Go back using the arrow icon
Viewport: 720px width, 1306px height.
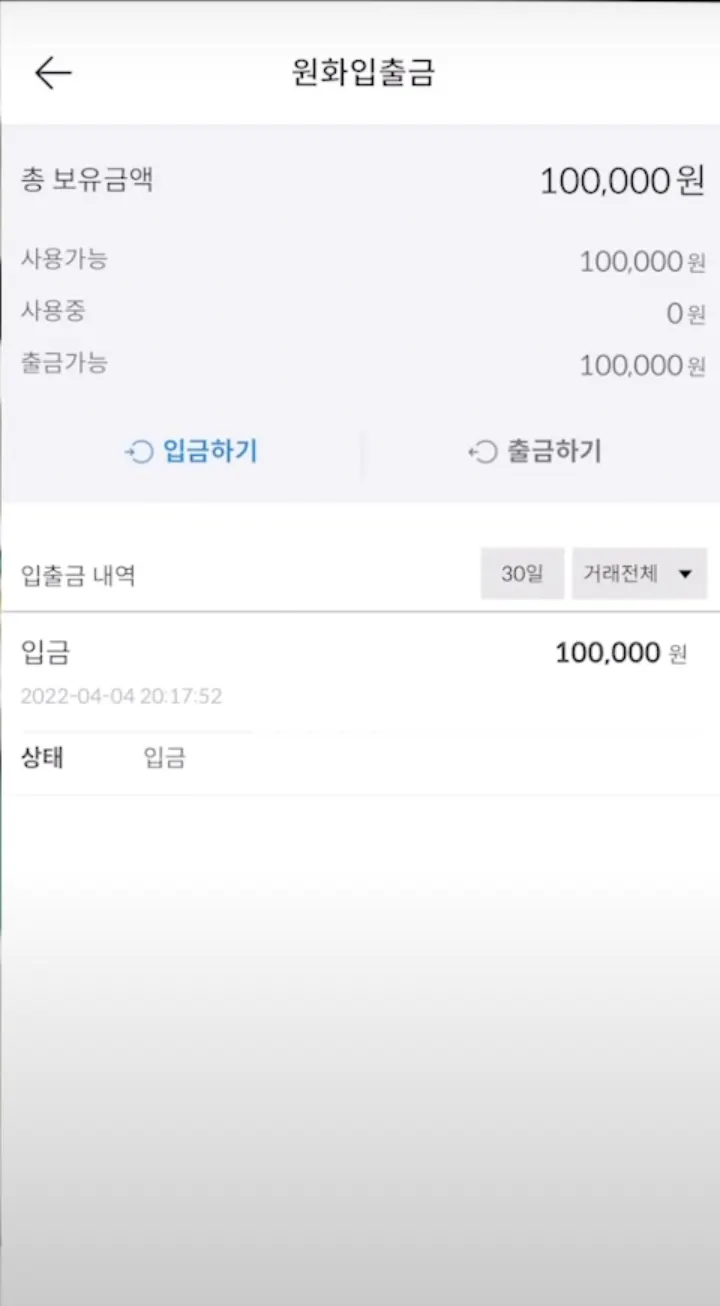click(53, 73)
